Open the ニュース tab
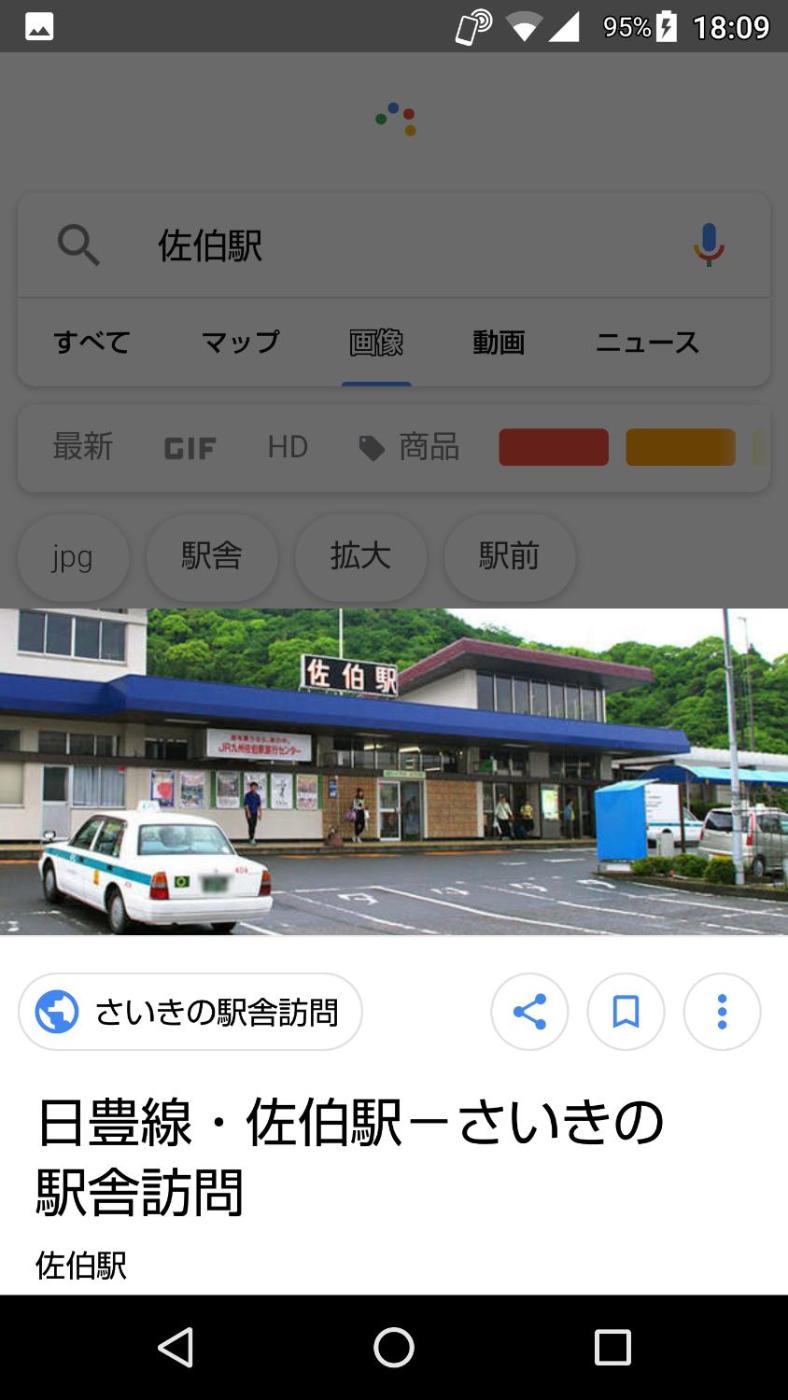This screenshot has height=1400, width=788. [647, 342]
